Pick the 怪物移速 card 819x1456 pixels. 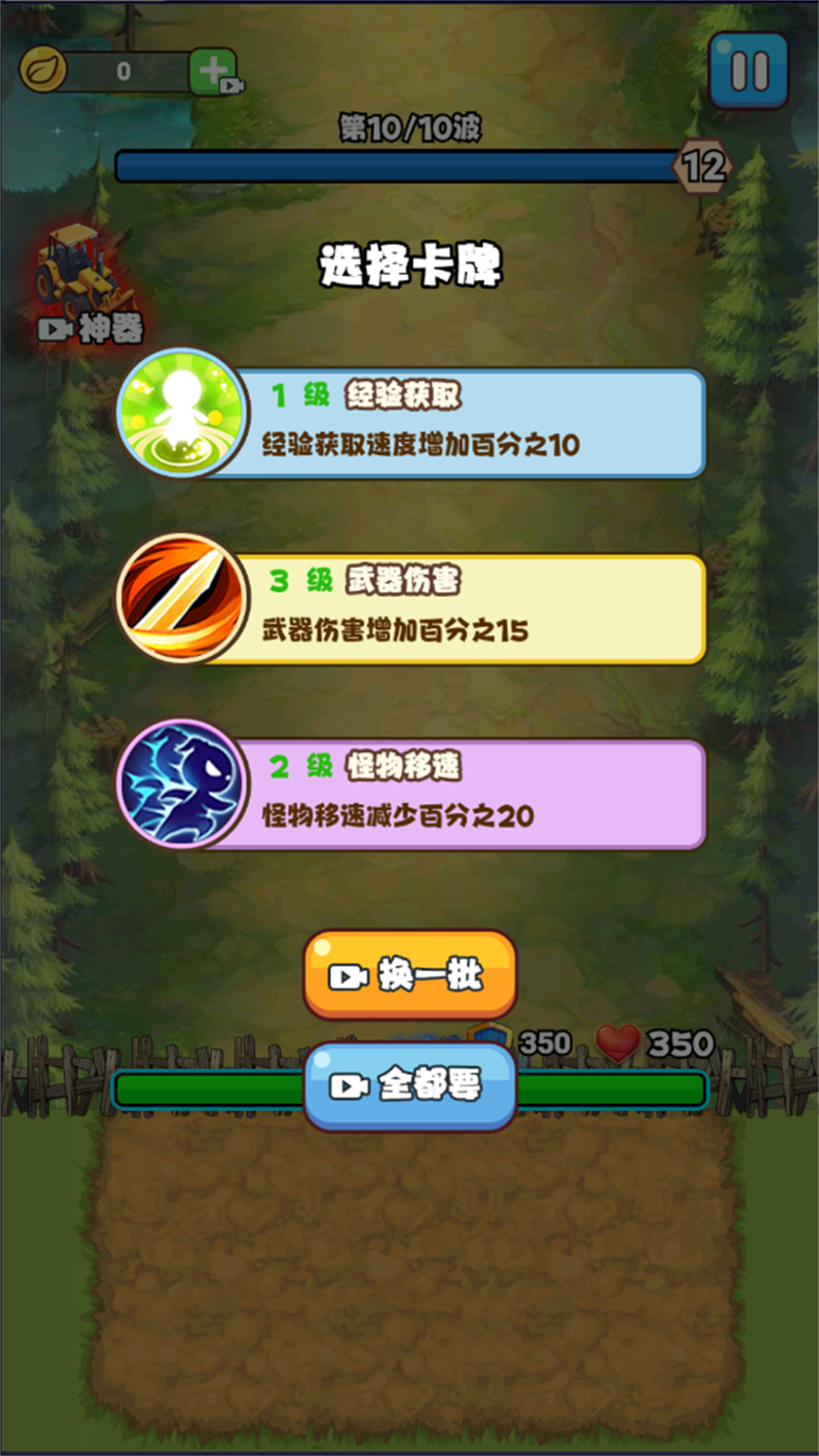point(412,784)
